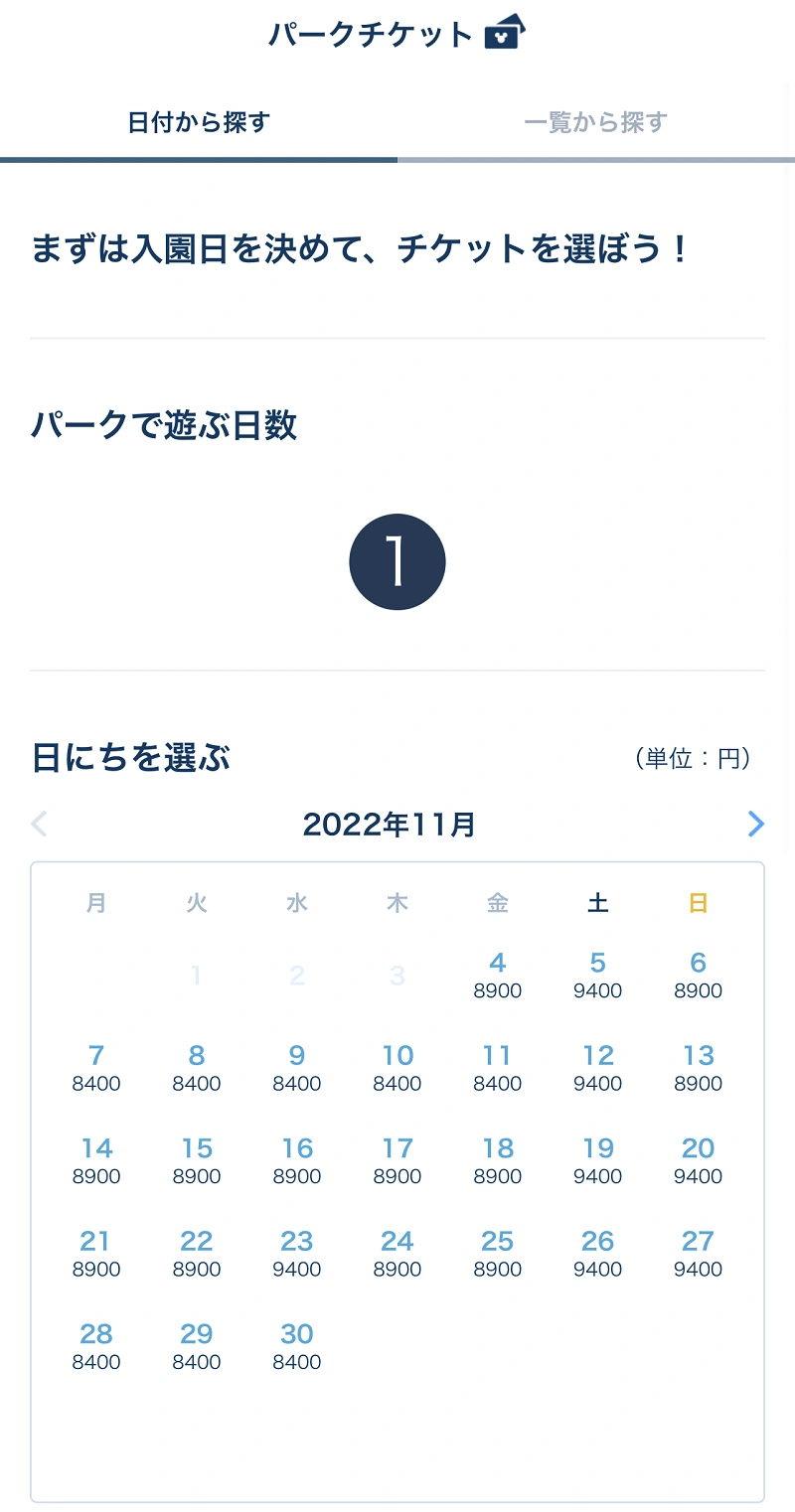The height and width of the screenshot is (1512, 795).
Task: Pick November 13 on the calendar
Action: point(699,1068)
